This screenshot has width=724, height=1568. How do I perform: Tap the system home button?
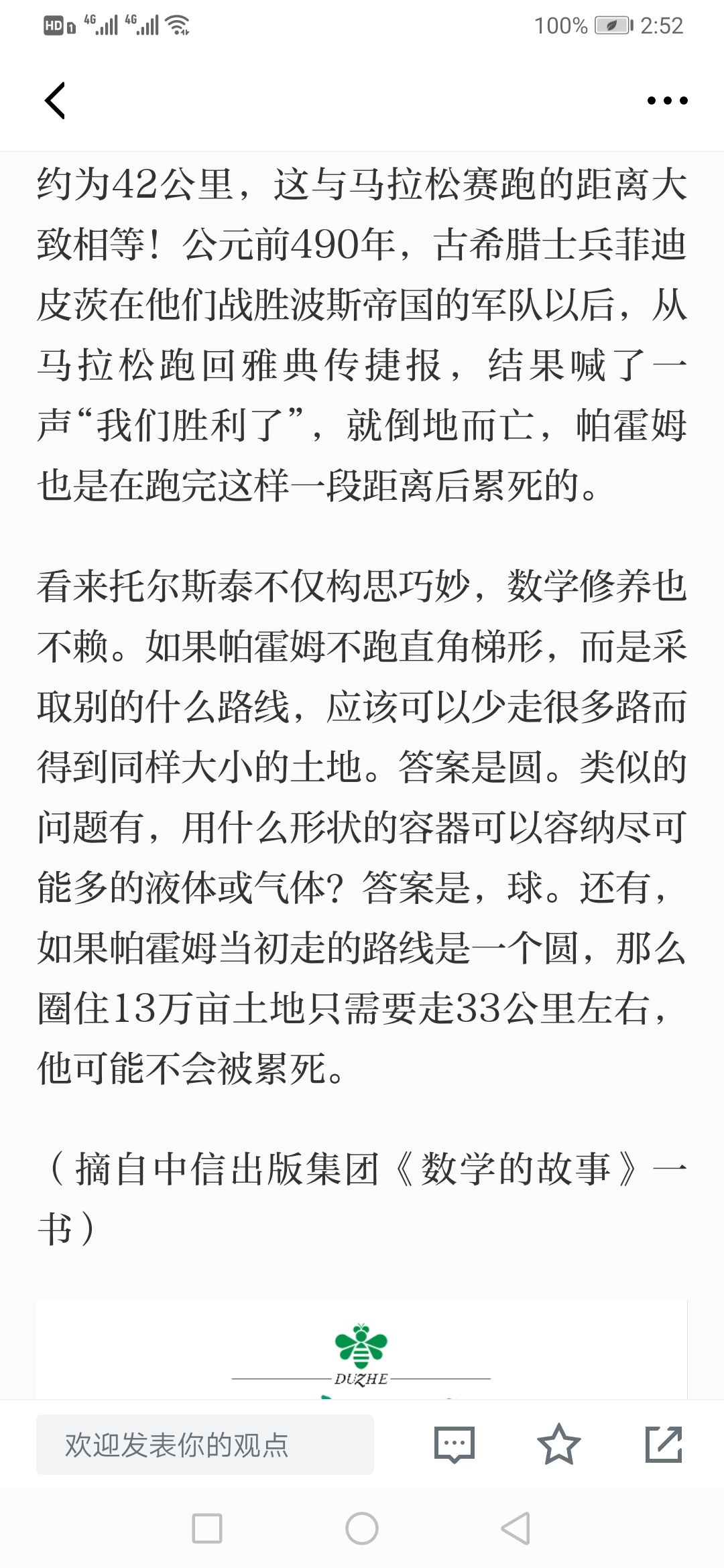362,1528
